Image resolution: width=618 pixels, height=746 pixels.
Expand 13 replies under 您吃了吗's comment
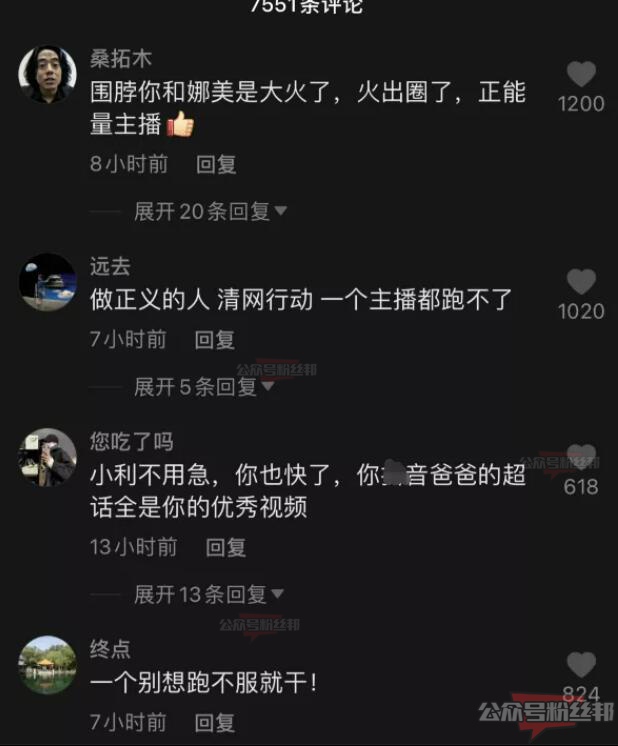pyautogui.click(x=208, y=594)
